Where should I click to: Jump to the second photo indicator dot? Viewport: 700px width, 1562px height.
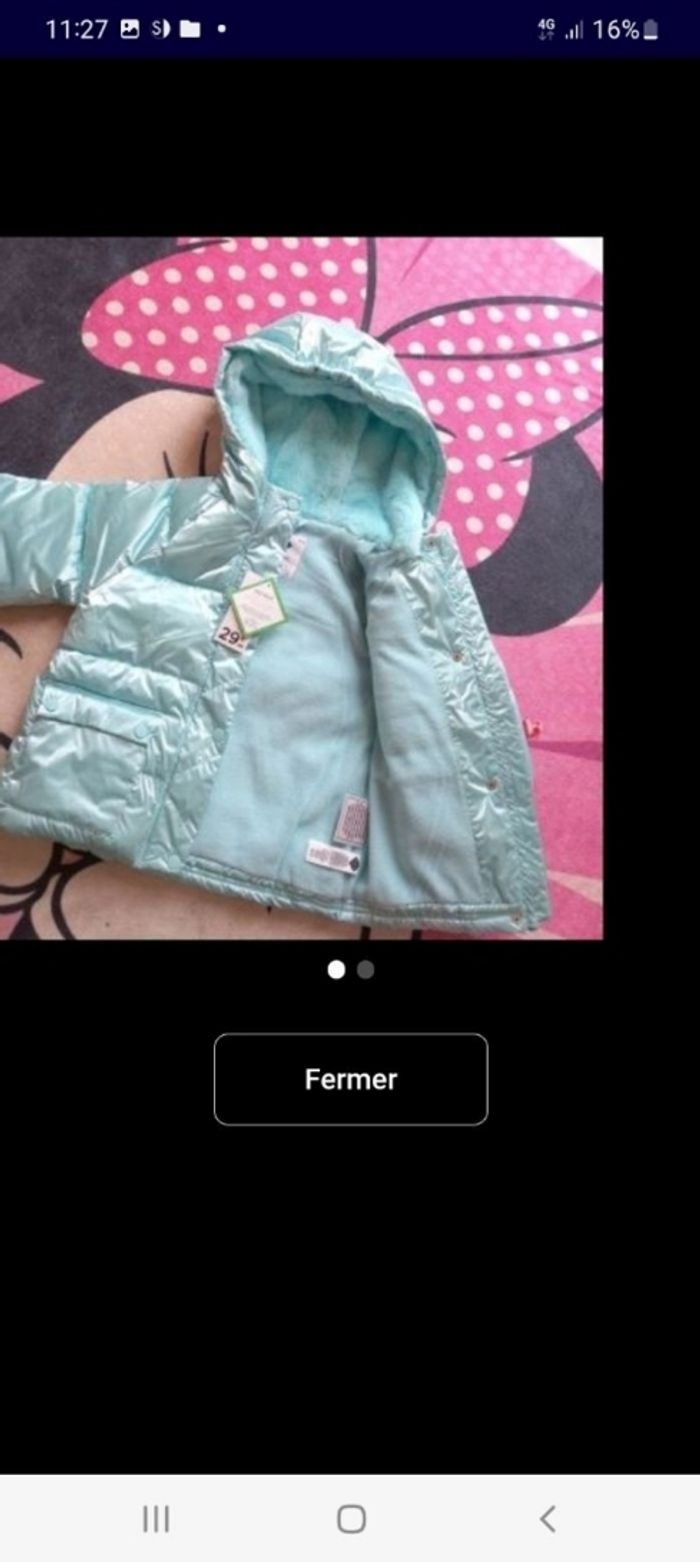click(x=366, y=969)
